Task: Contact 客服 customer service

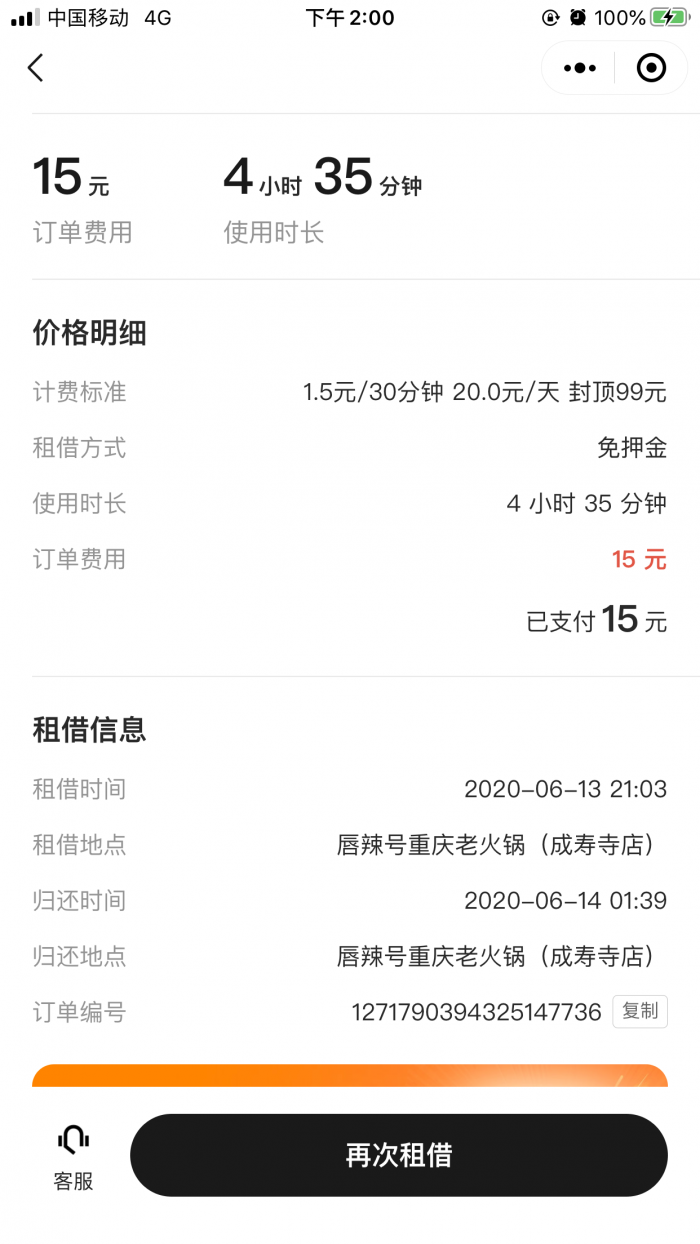Action: (x=73, y=1156)
